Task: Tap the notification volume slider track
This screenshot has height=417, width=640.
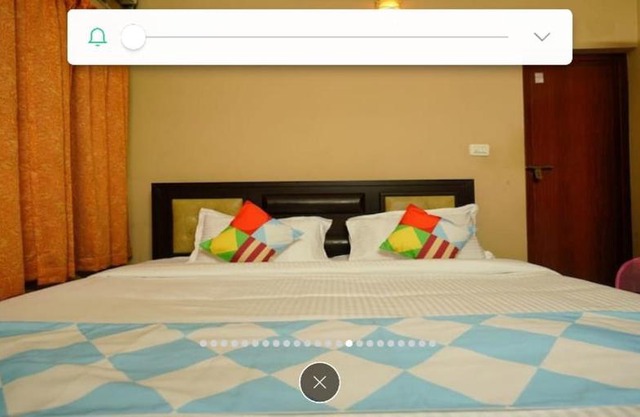Action: pos(320,37)
